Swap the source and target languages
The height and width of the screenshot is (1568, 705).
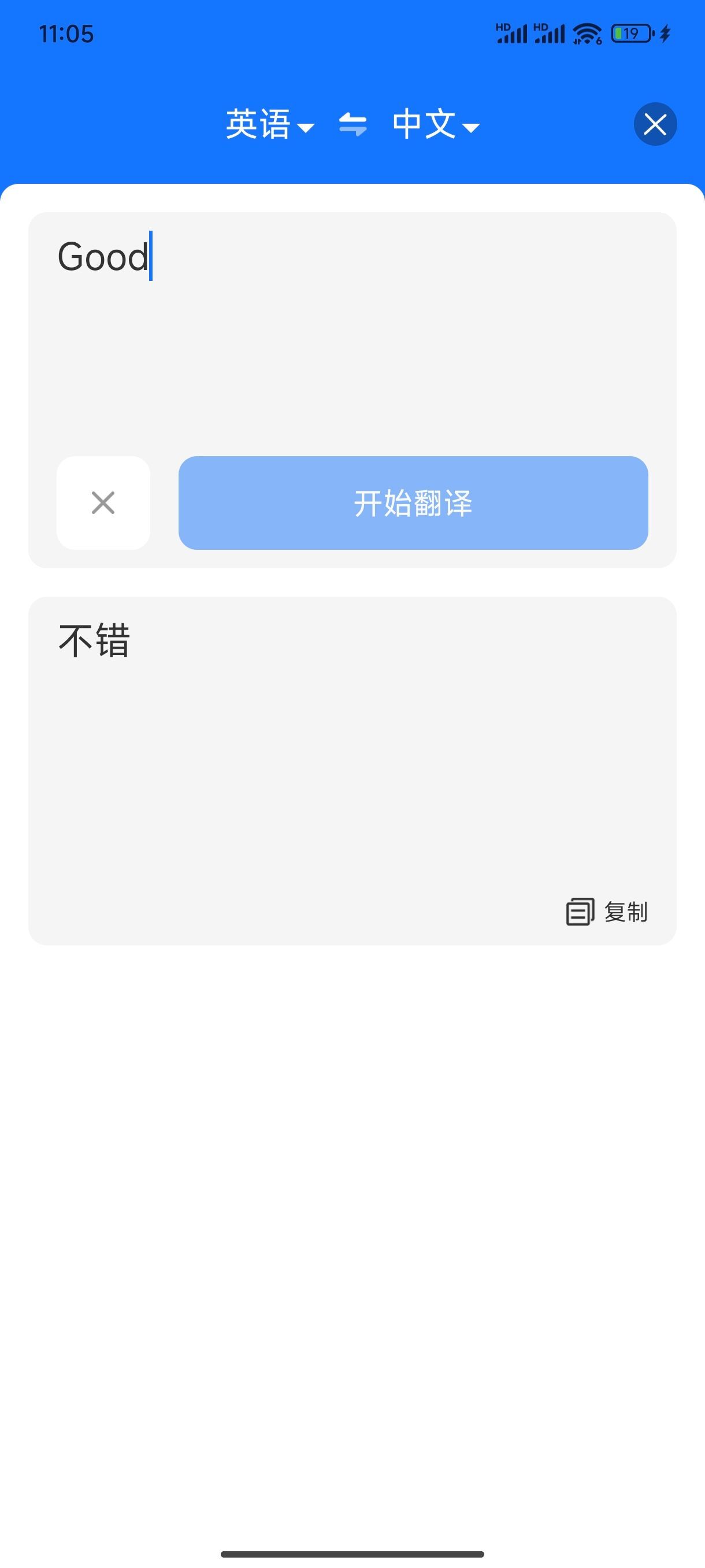(353, 124)
